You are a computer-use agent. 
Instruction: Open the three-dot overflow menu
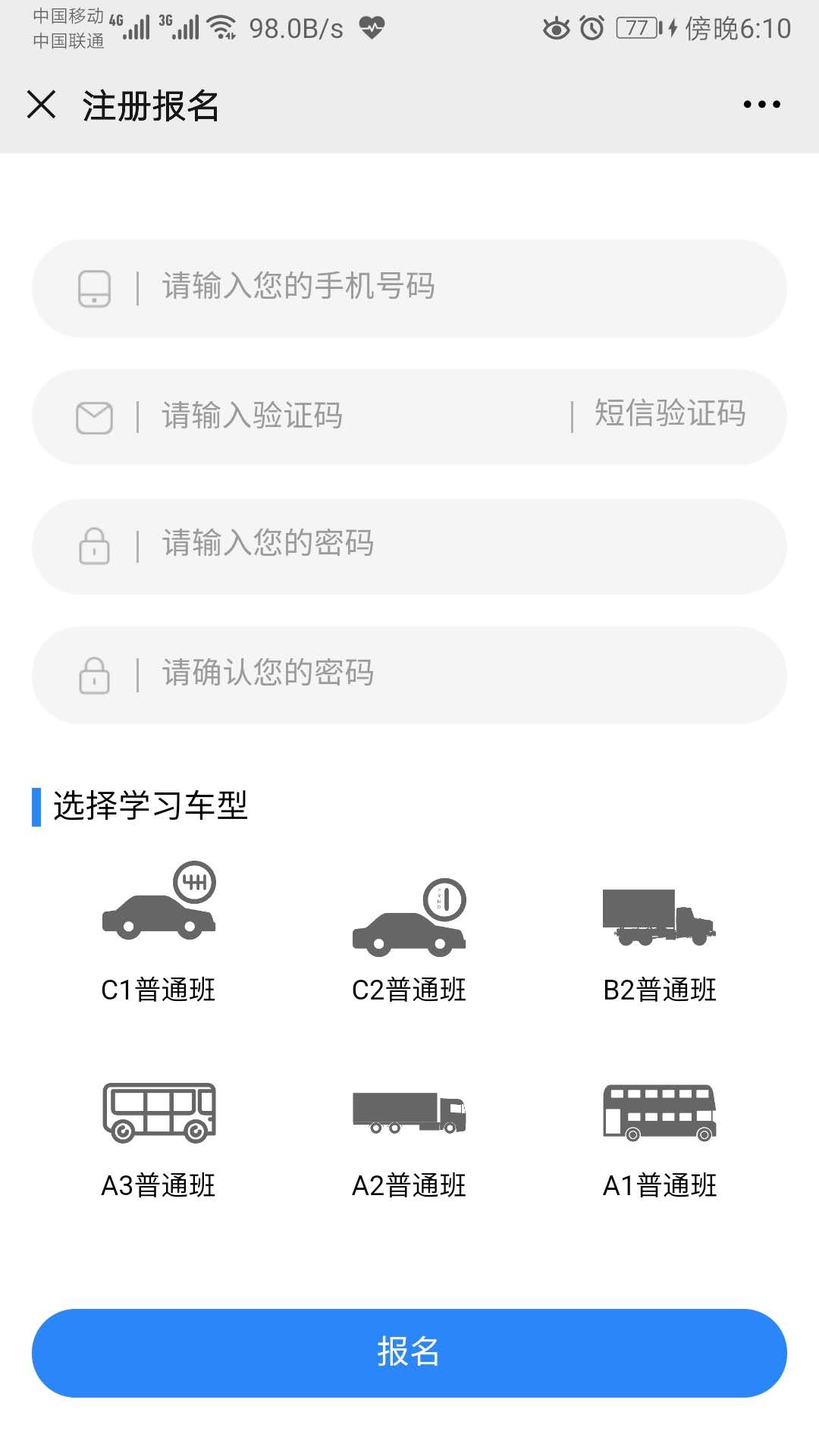click(x=761, y=105)
